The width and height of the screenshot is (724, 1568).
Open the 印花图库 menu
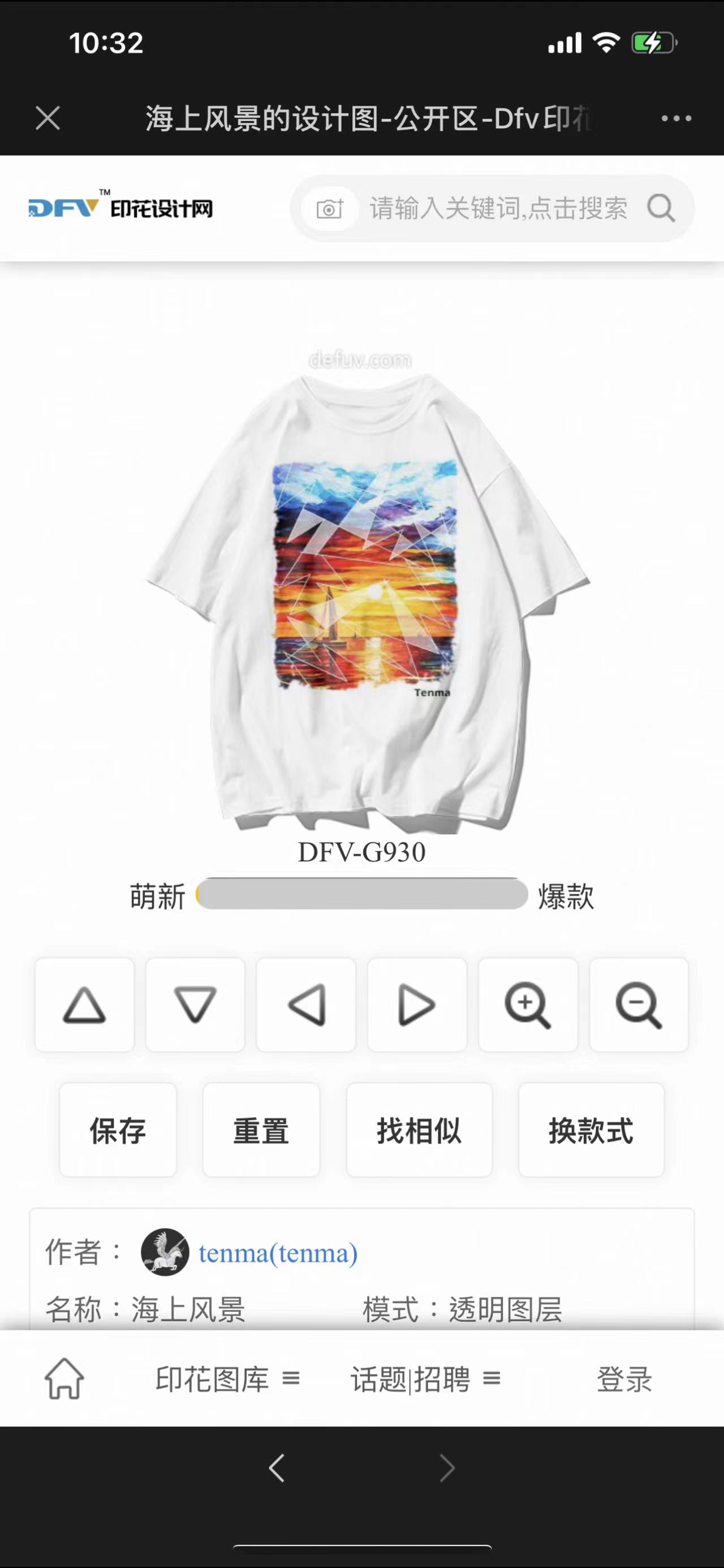click(x=227, y=1379)
